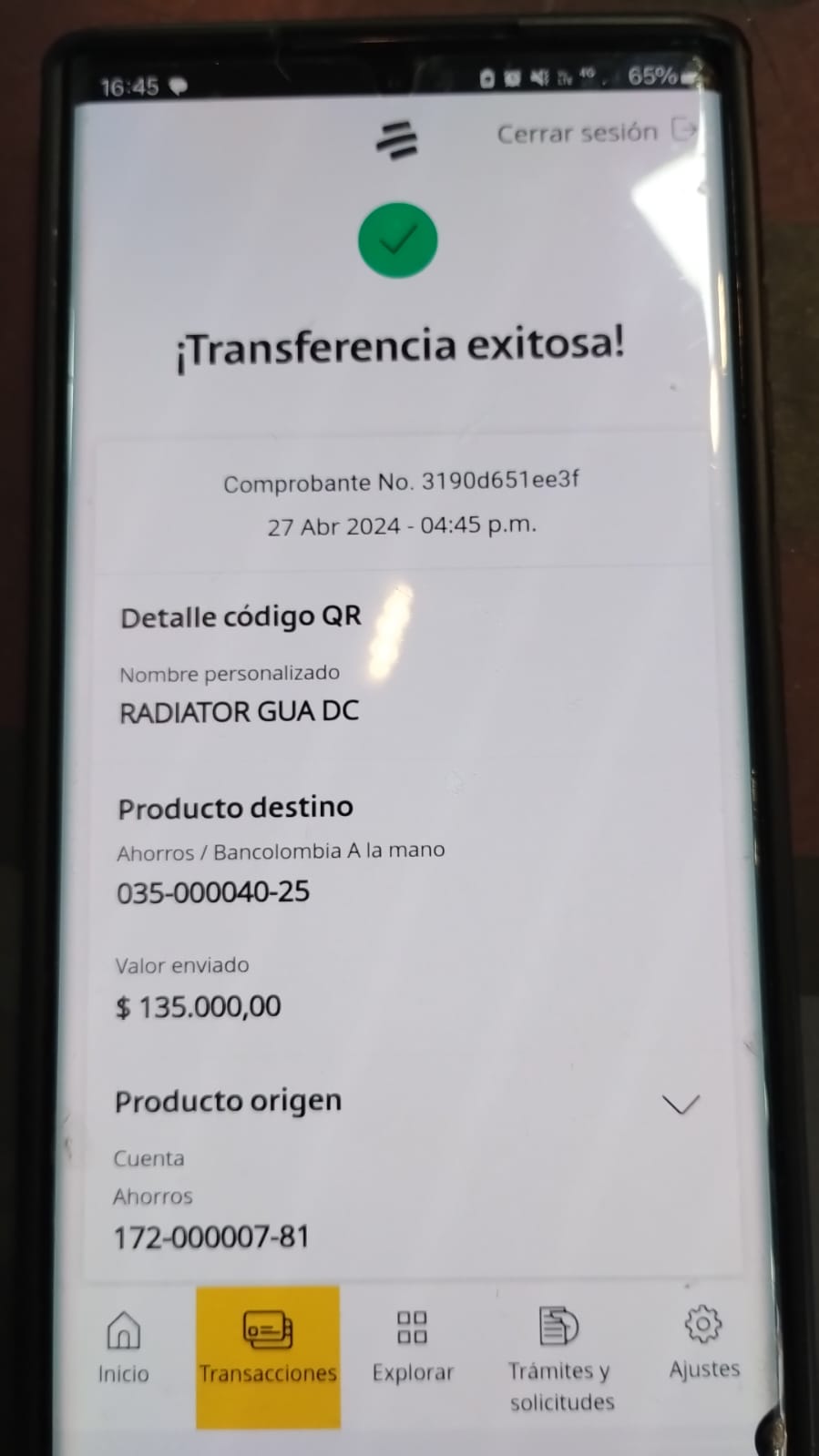819x1456 pixels.
Task: Open the Transacciones tab
Action: (x=268, y=1349)
